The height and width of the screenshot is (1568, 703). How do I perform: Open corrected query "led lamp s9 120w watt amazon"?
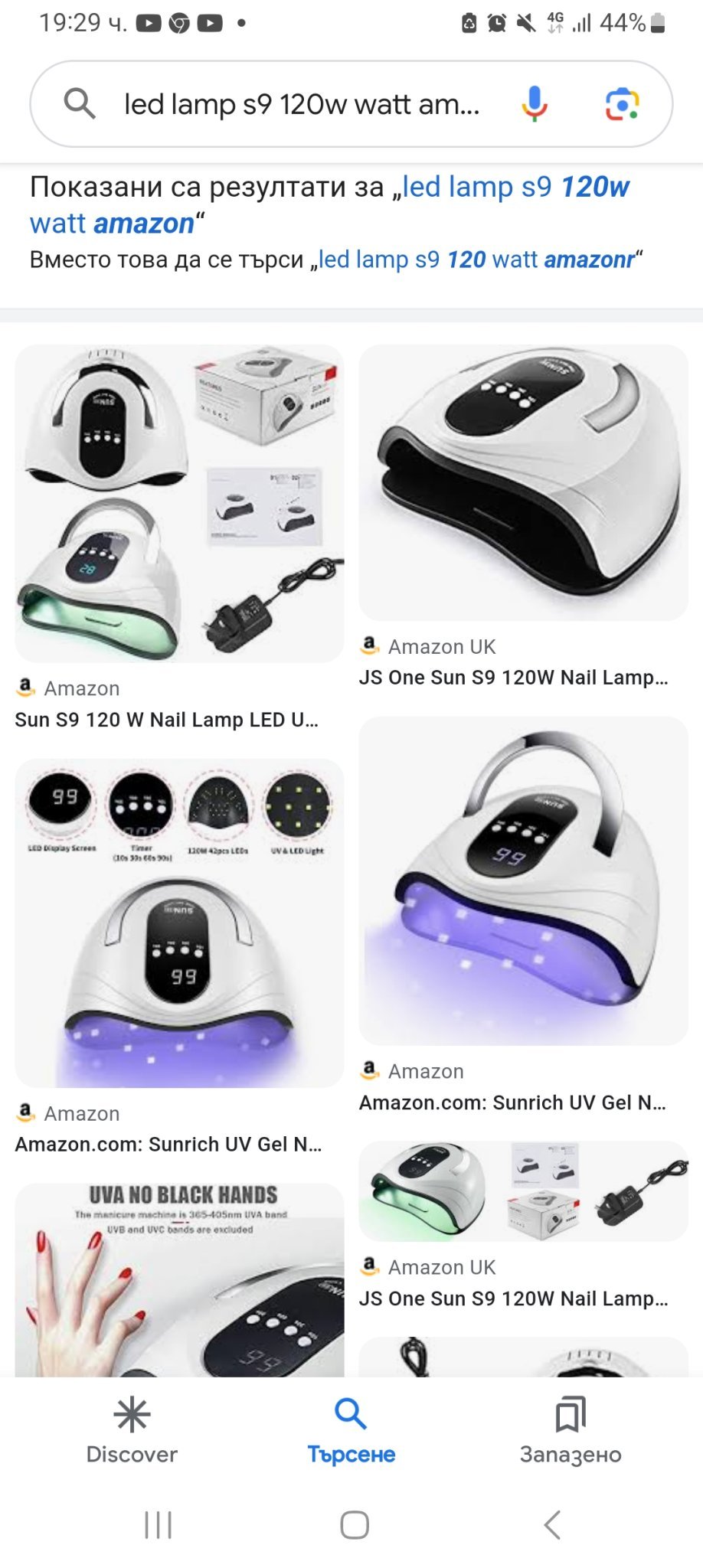(x=329, y=204)
